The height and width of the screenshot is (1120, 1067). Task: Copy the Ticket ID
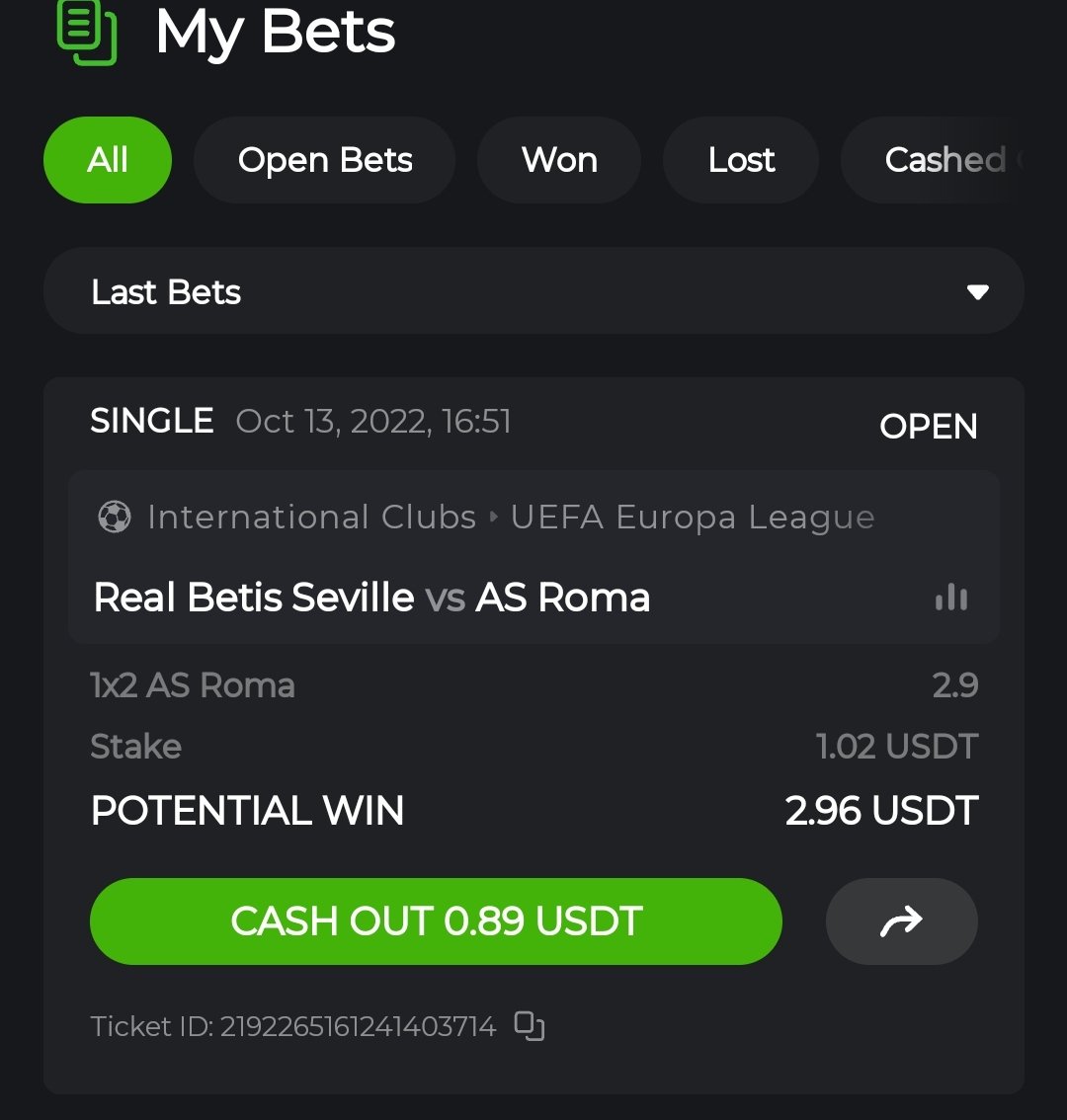tap(530, 1026)
